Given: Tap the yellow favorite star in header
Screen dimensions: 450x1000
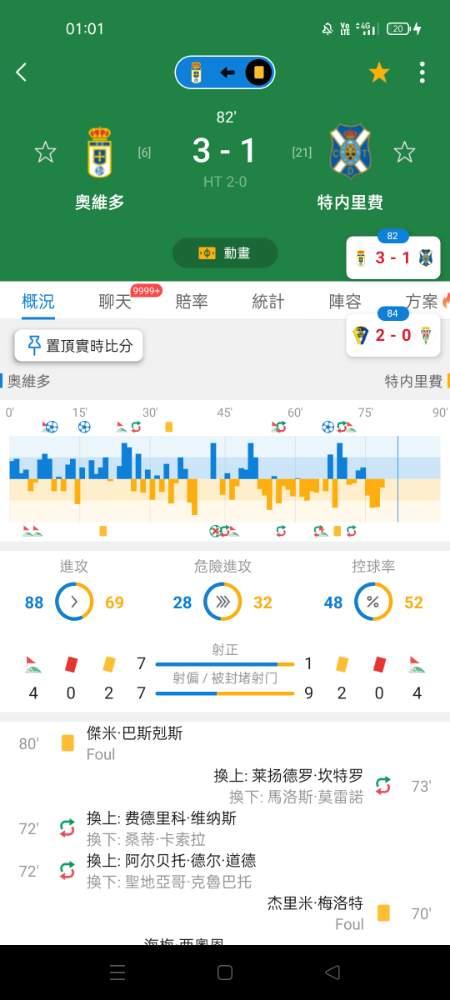Looking at the screenshot, I should [x=379, y=73].
